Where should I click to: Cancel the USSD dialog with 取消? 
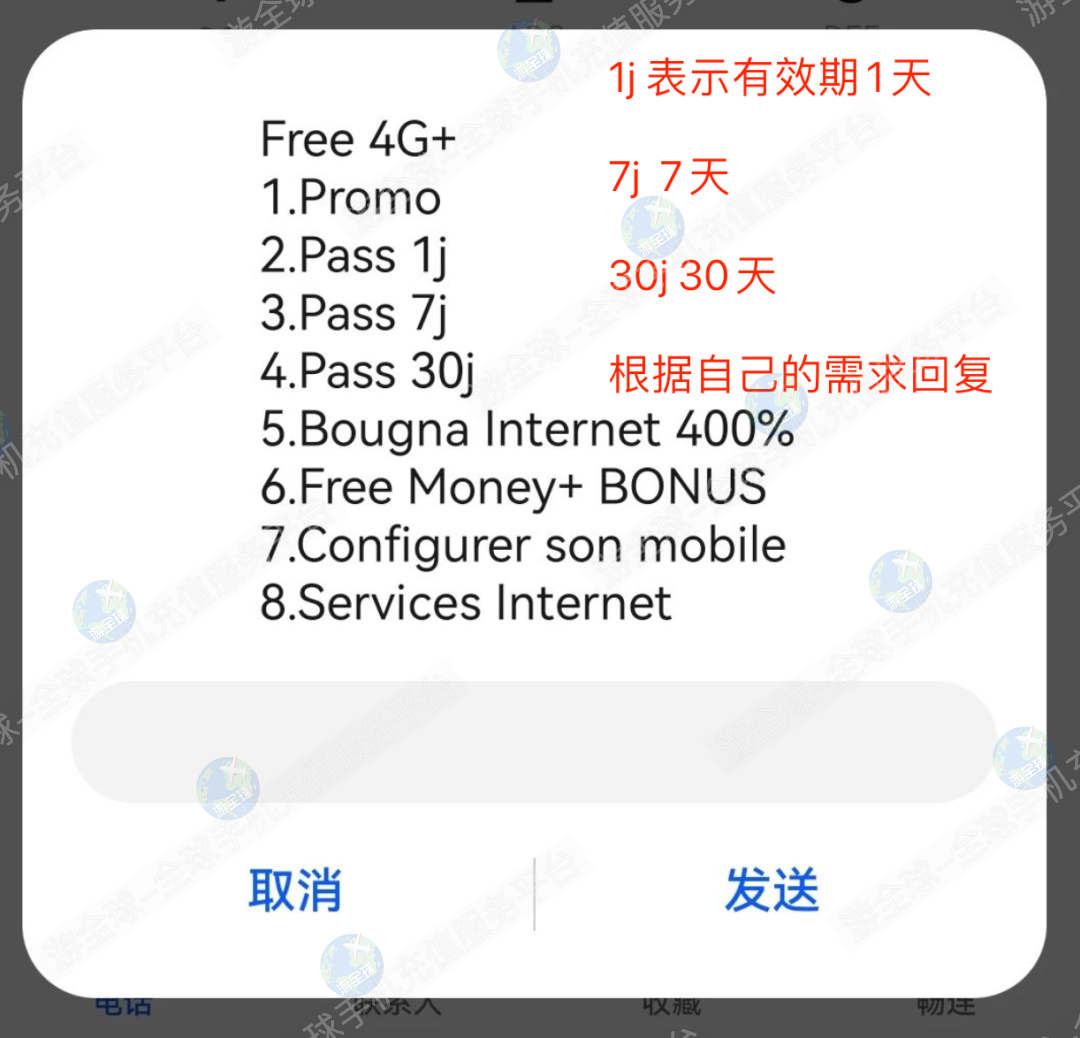[295, 890]
